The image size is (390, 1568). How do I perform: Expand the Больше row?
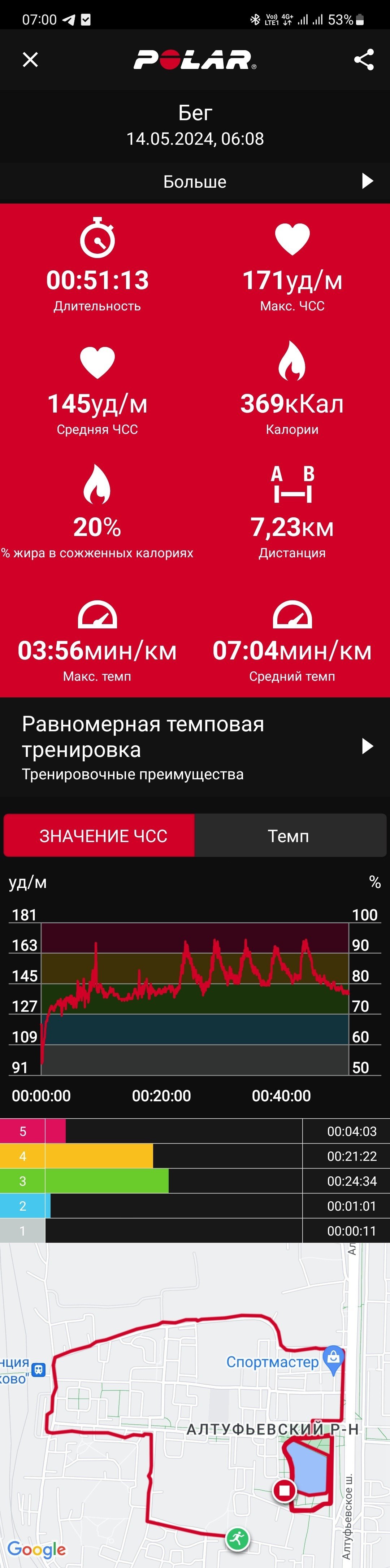pos(195,182)
